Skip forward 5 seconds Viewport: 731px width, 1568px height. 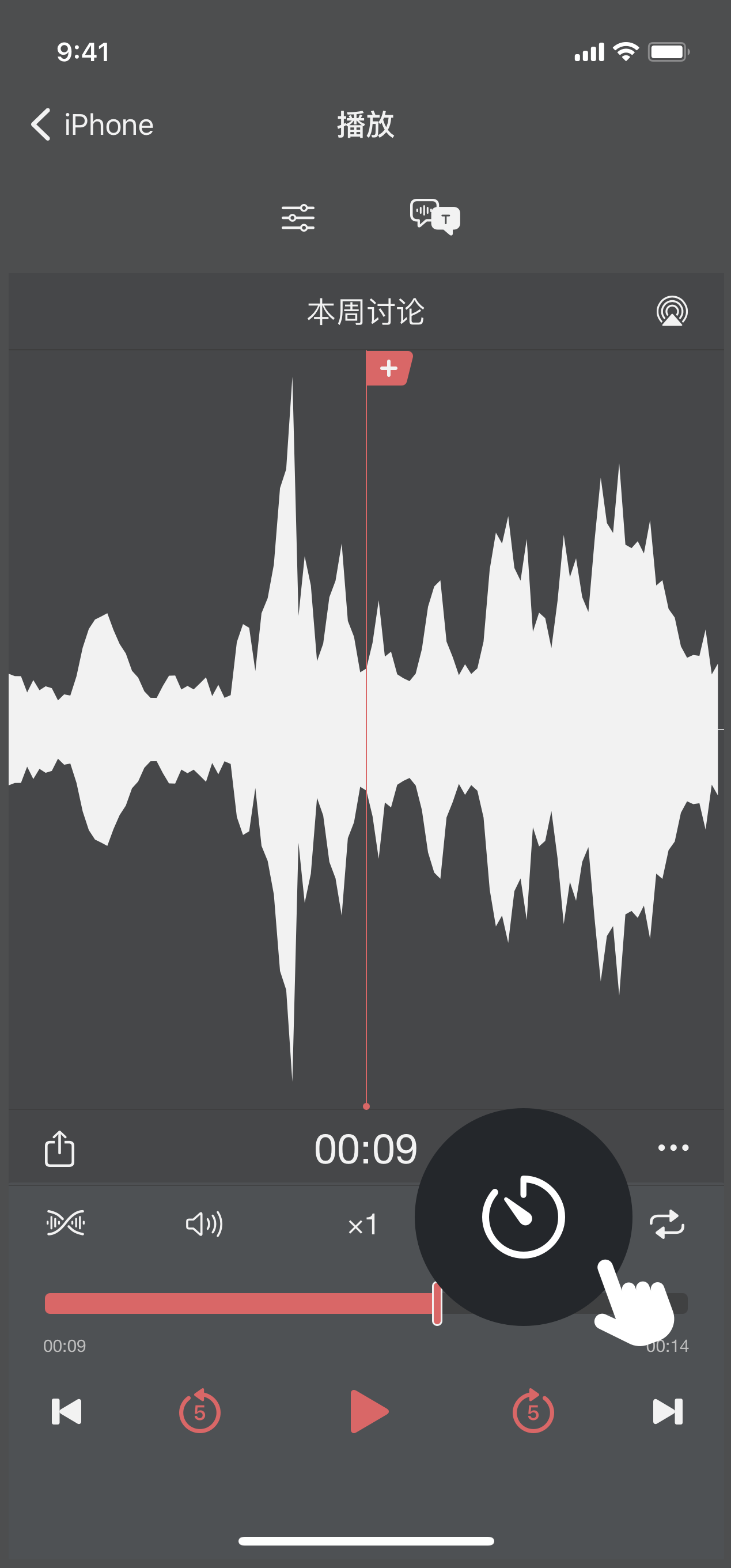[x=533, y=1412]
